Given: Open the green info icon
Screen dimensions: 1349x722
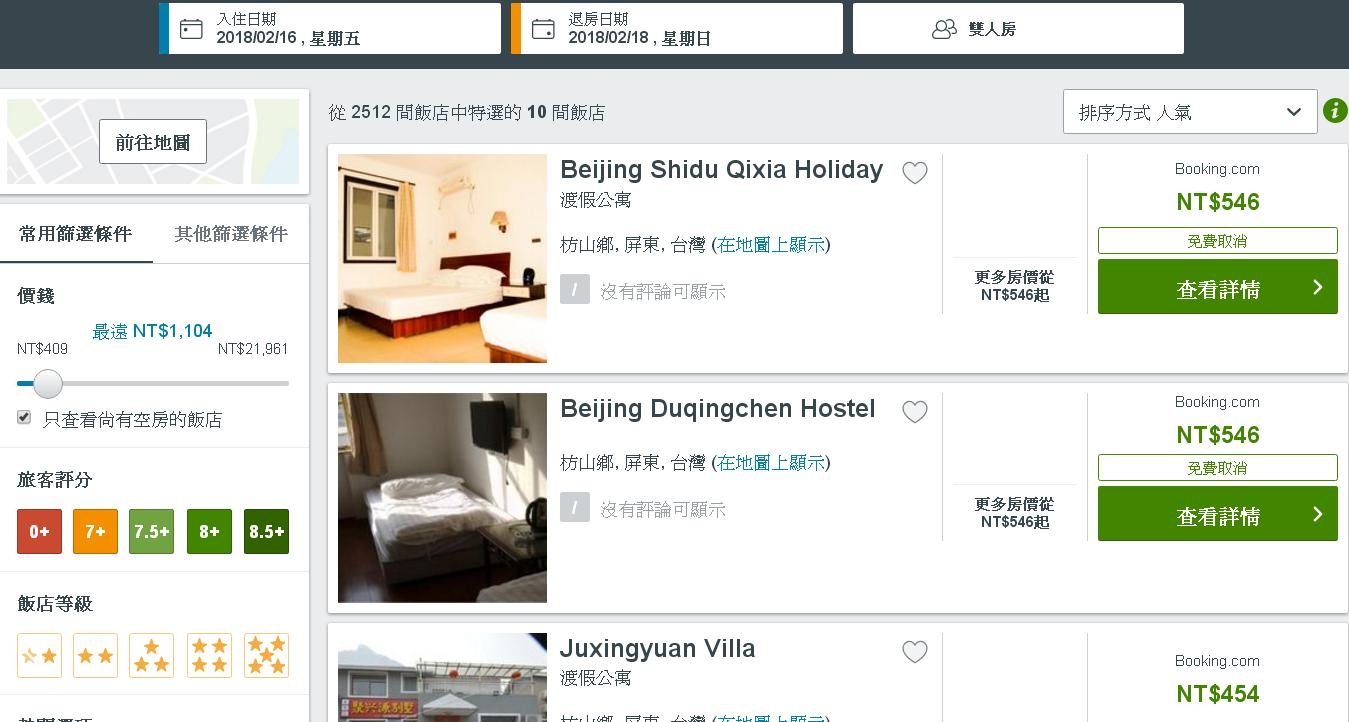Looking at the screenshot, I should coord(1335,111).
